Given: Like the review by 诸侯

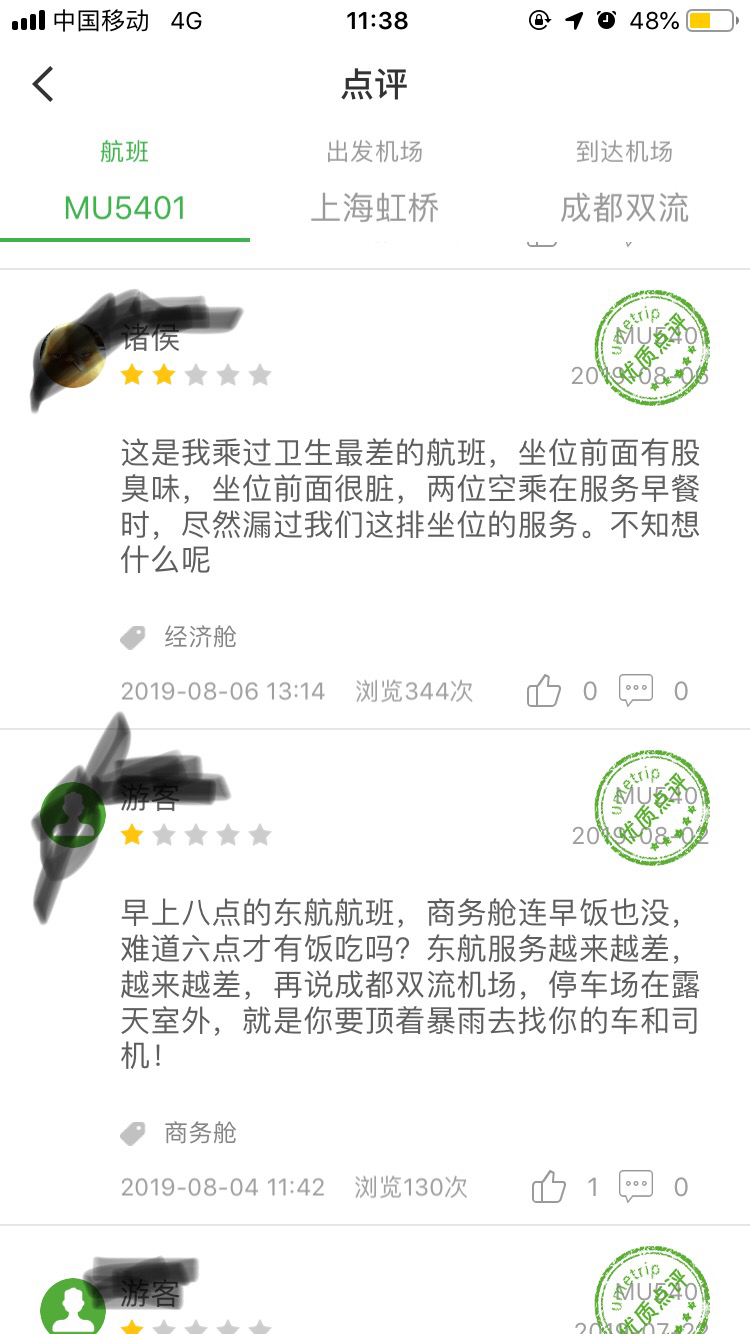Looking at the screenshot, I should click(545, 691).
